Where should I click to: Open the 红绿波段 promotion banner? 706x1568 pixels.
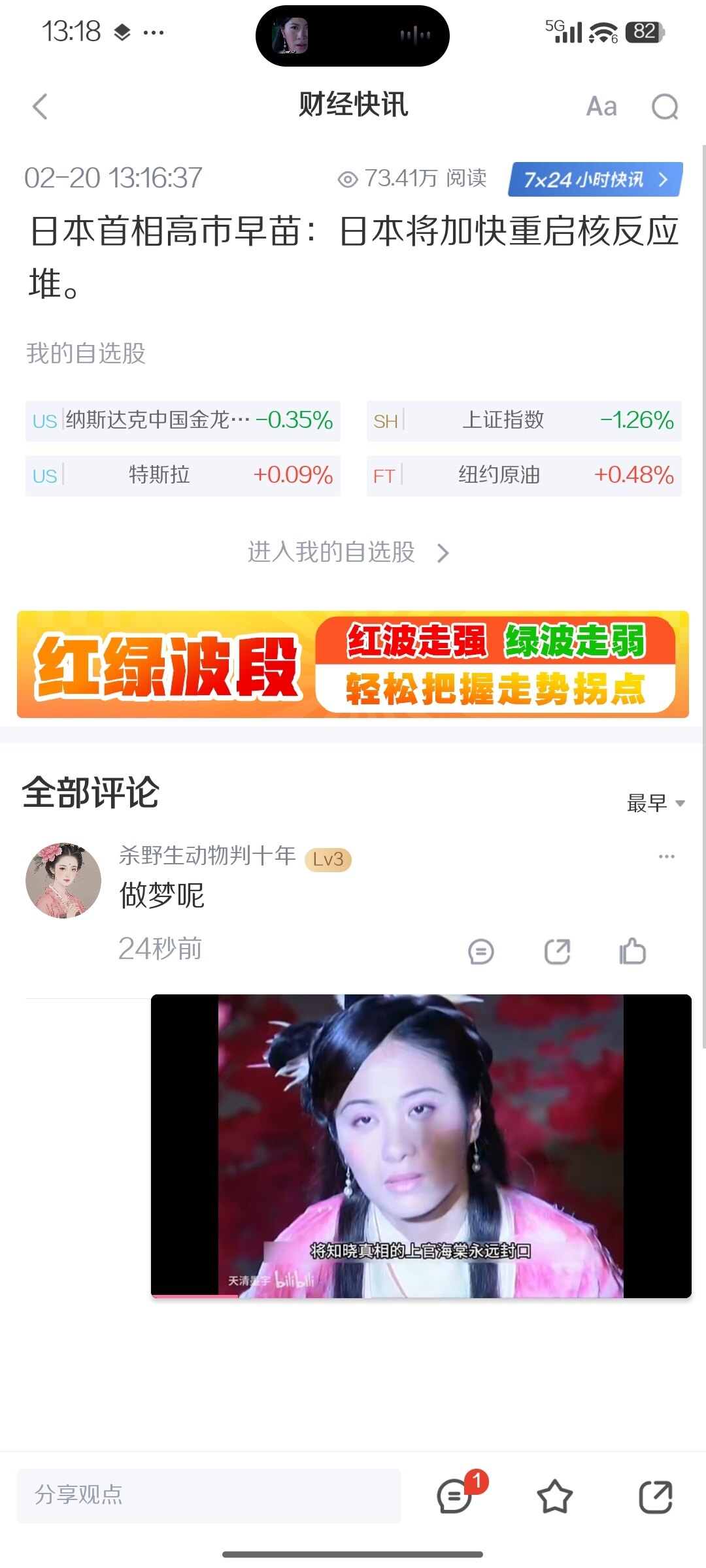pyautogui.click(x=353, y=664)
